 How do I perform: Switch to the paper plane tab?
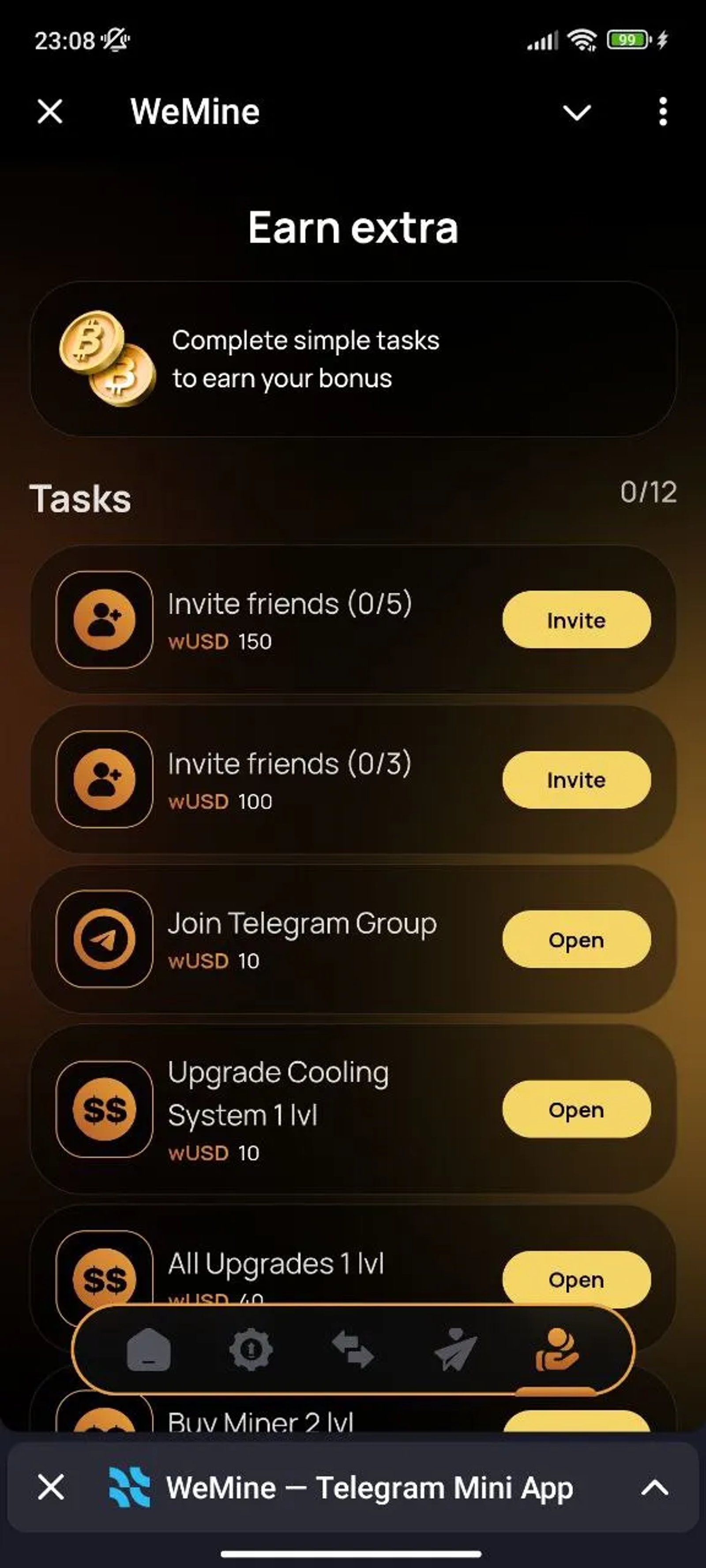[x=455, y=1350]
